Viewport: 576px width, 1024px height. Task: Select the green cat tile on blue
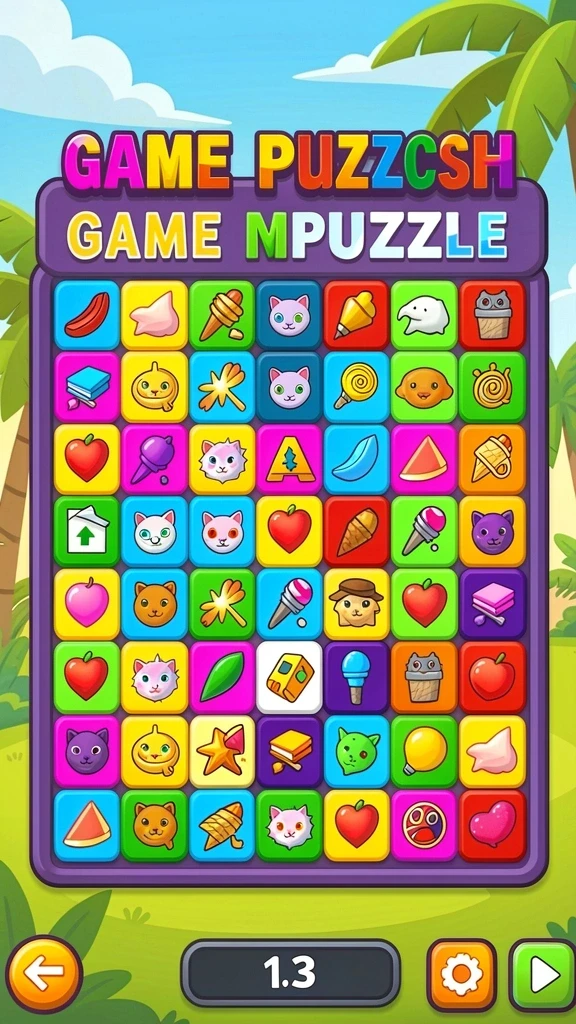(357, 751)
